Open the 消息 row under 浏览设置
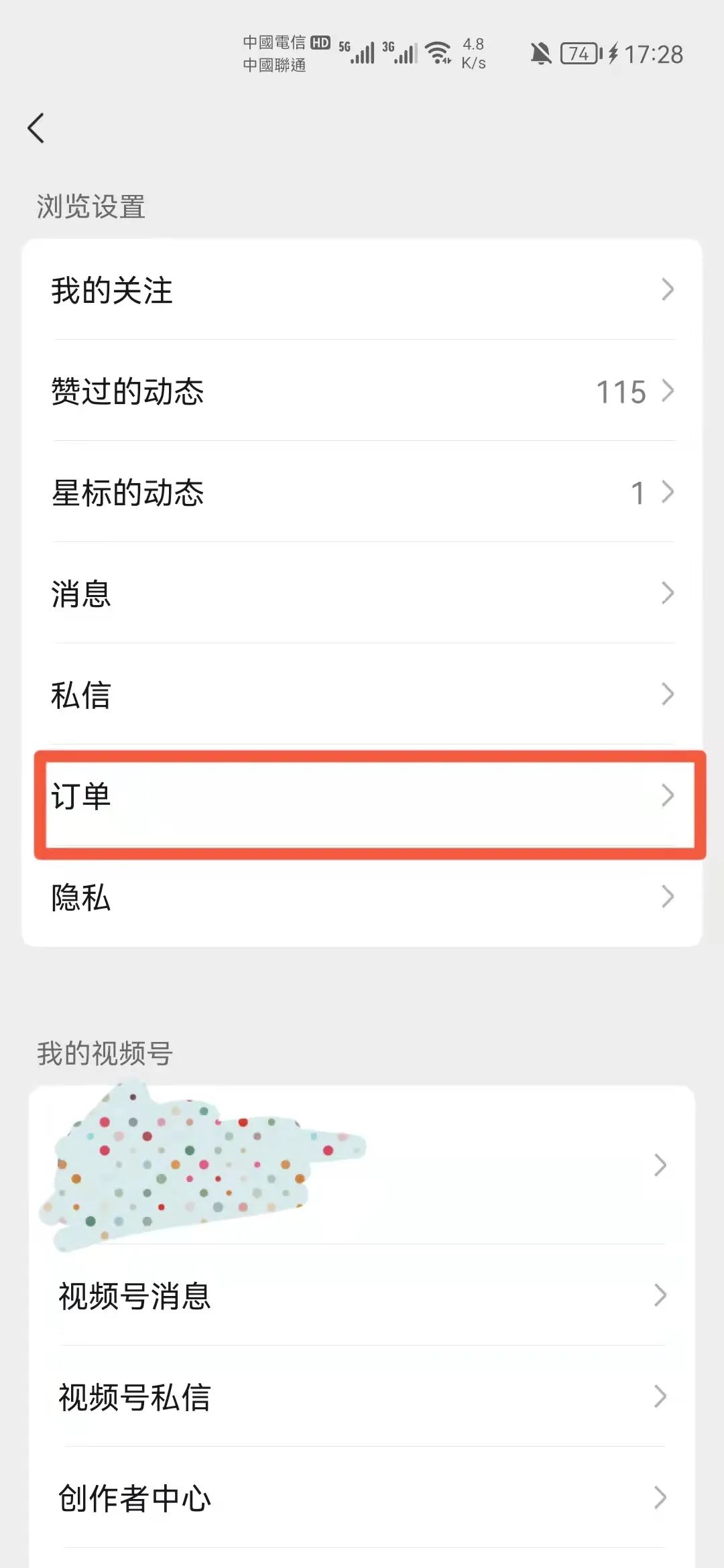 pyautogui.click(x=362, y=594)
